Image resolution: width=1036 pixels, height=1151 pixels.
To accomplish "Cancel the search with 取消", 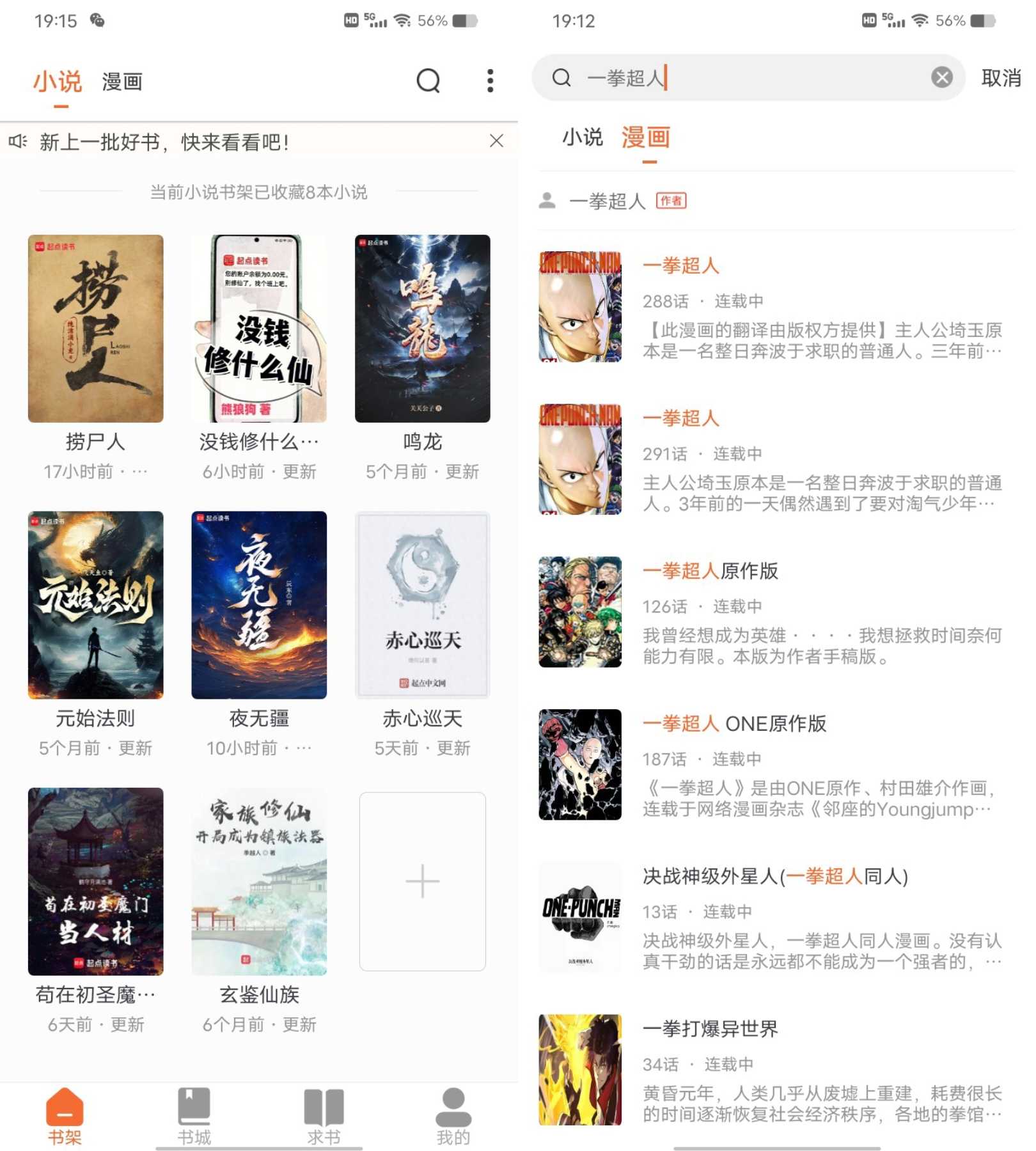I will pyautogui.click(x=1000, y=78).
